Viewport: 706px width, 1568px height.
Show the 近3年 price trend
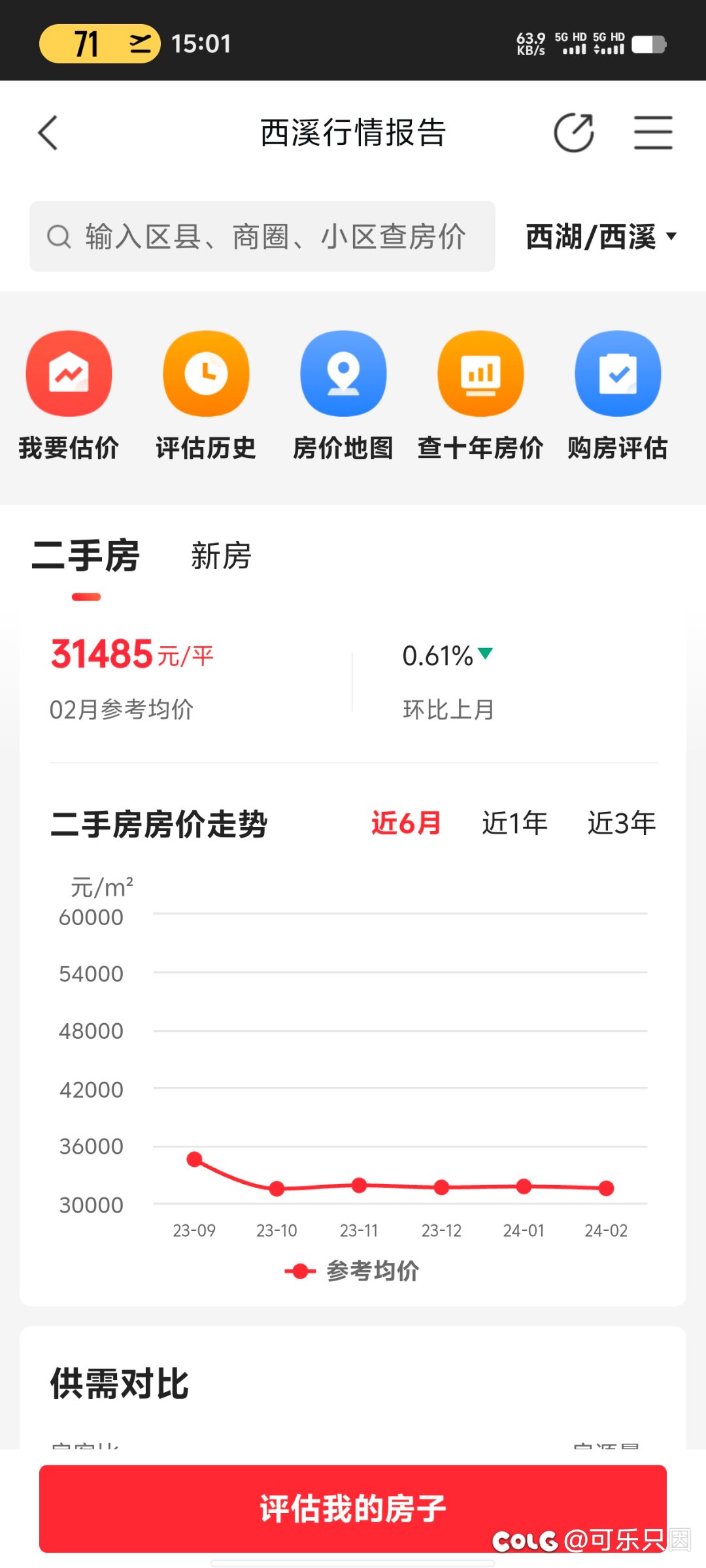(621, 823)
